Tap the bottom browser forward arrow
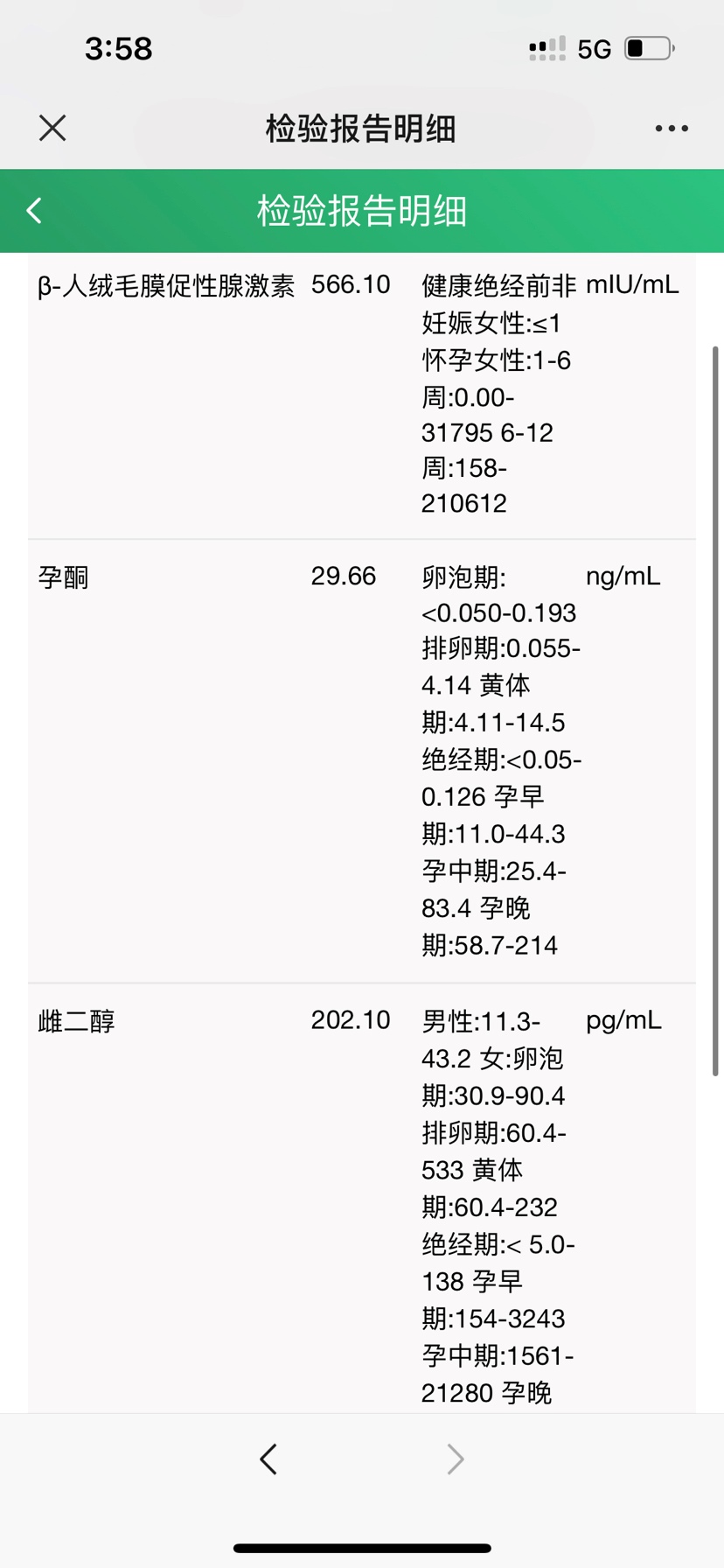724x1568 pixels. [455, 1459]
